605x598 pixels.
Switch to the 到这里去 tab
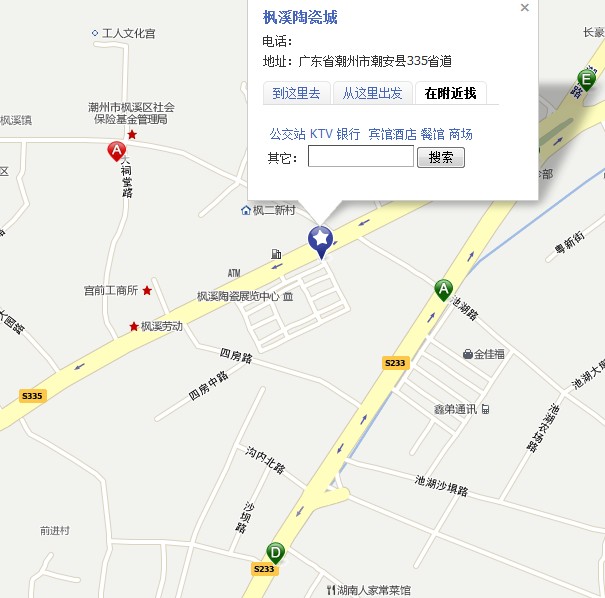[x=296, y=93]
